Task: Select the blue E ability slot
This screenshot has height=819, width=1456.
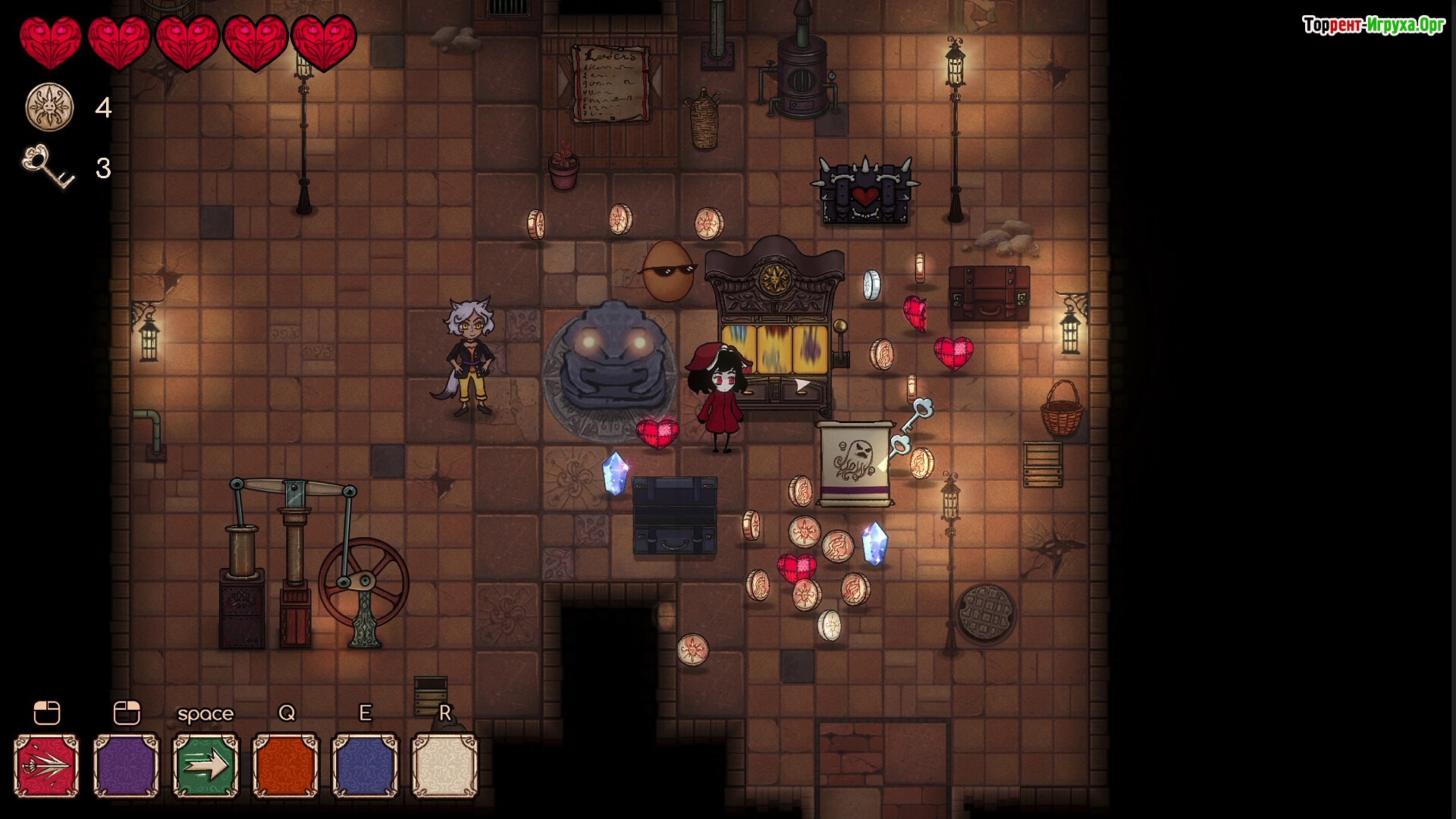Action: pyautogui.click(x=365, y=765)
